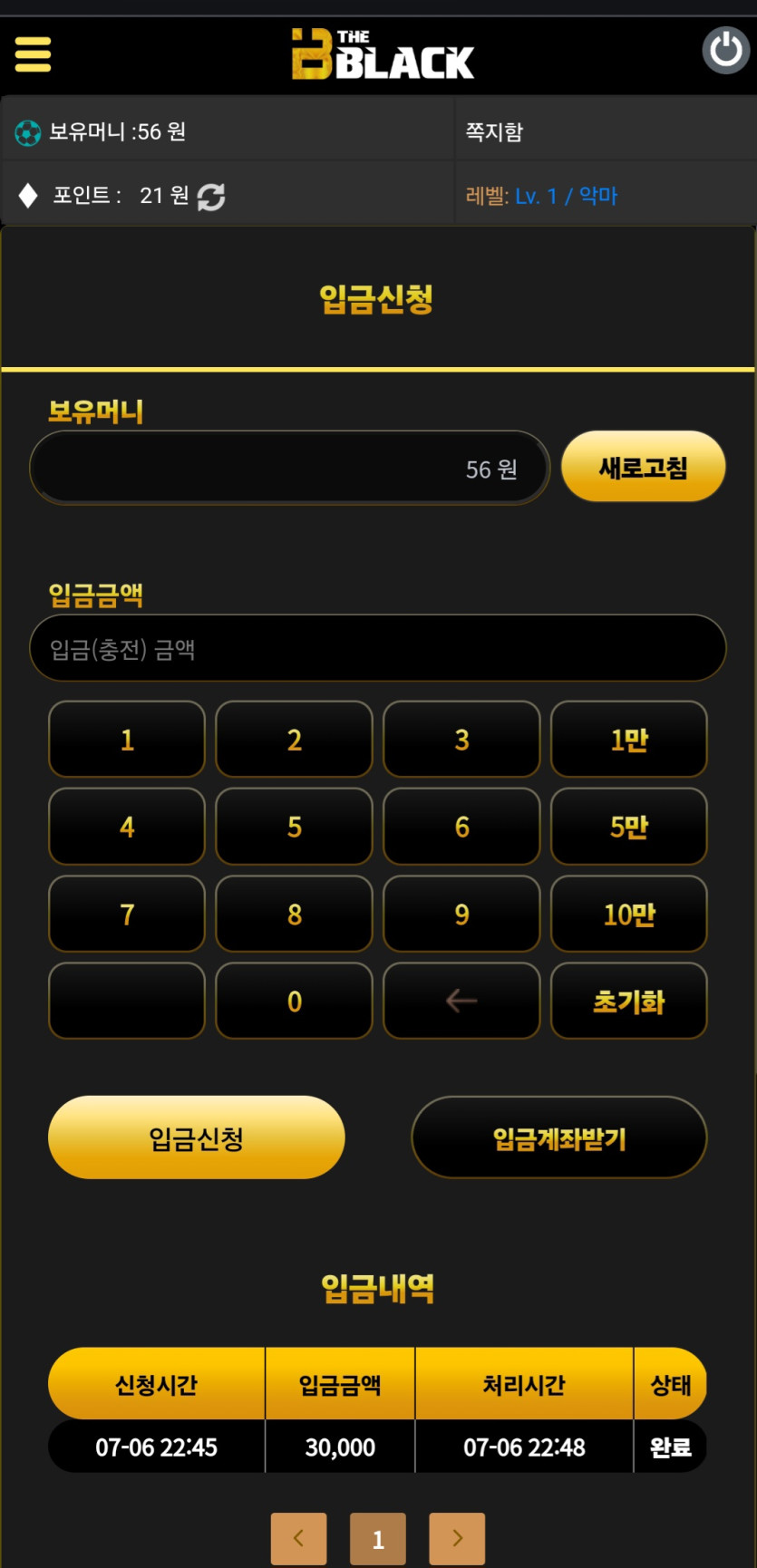Submit the 입금신청 request
Viewport: 757px width, 1568px height.
pos(197,1138)
